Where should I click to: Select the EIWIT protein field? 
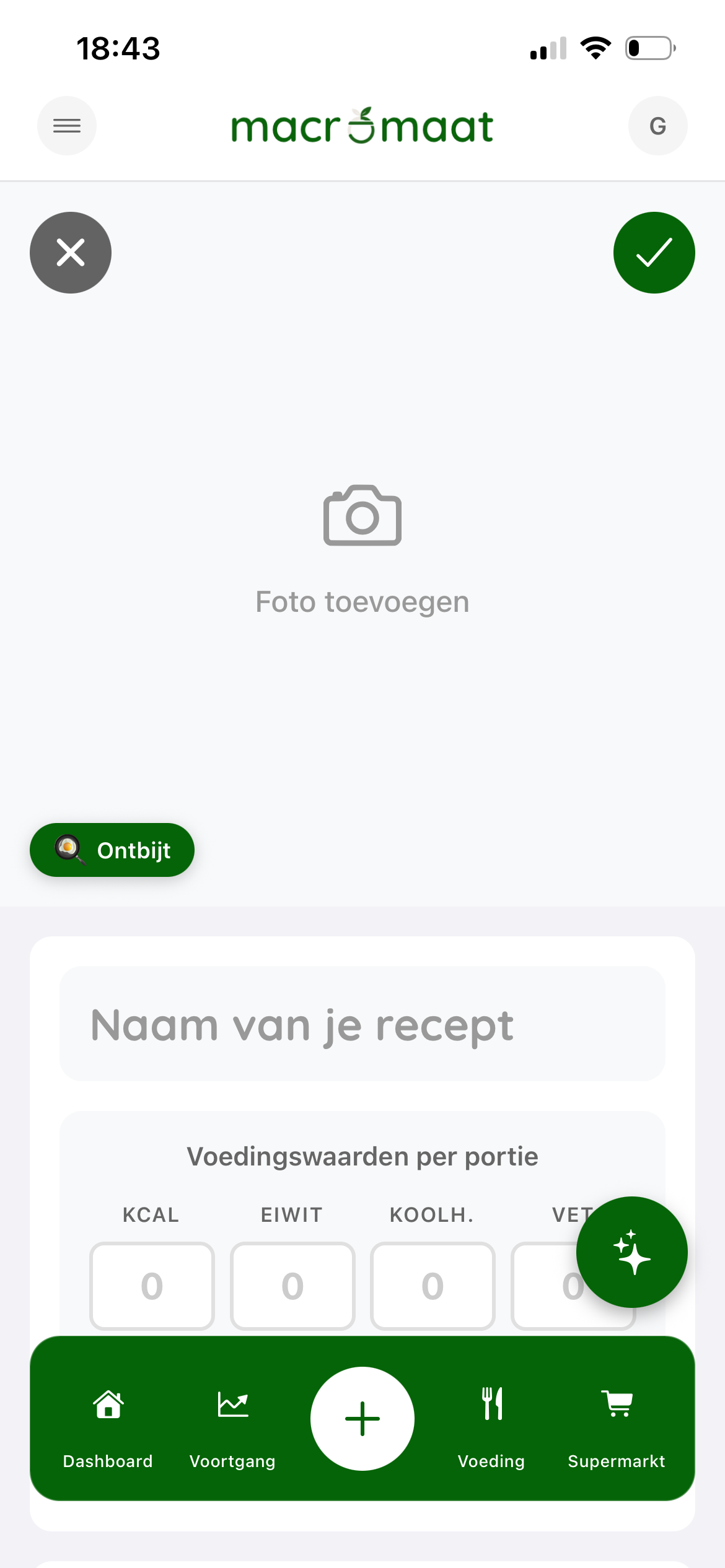pyautogui.click(x=291, y=1286)
